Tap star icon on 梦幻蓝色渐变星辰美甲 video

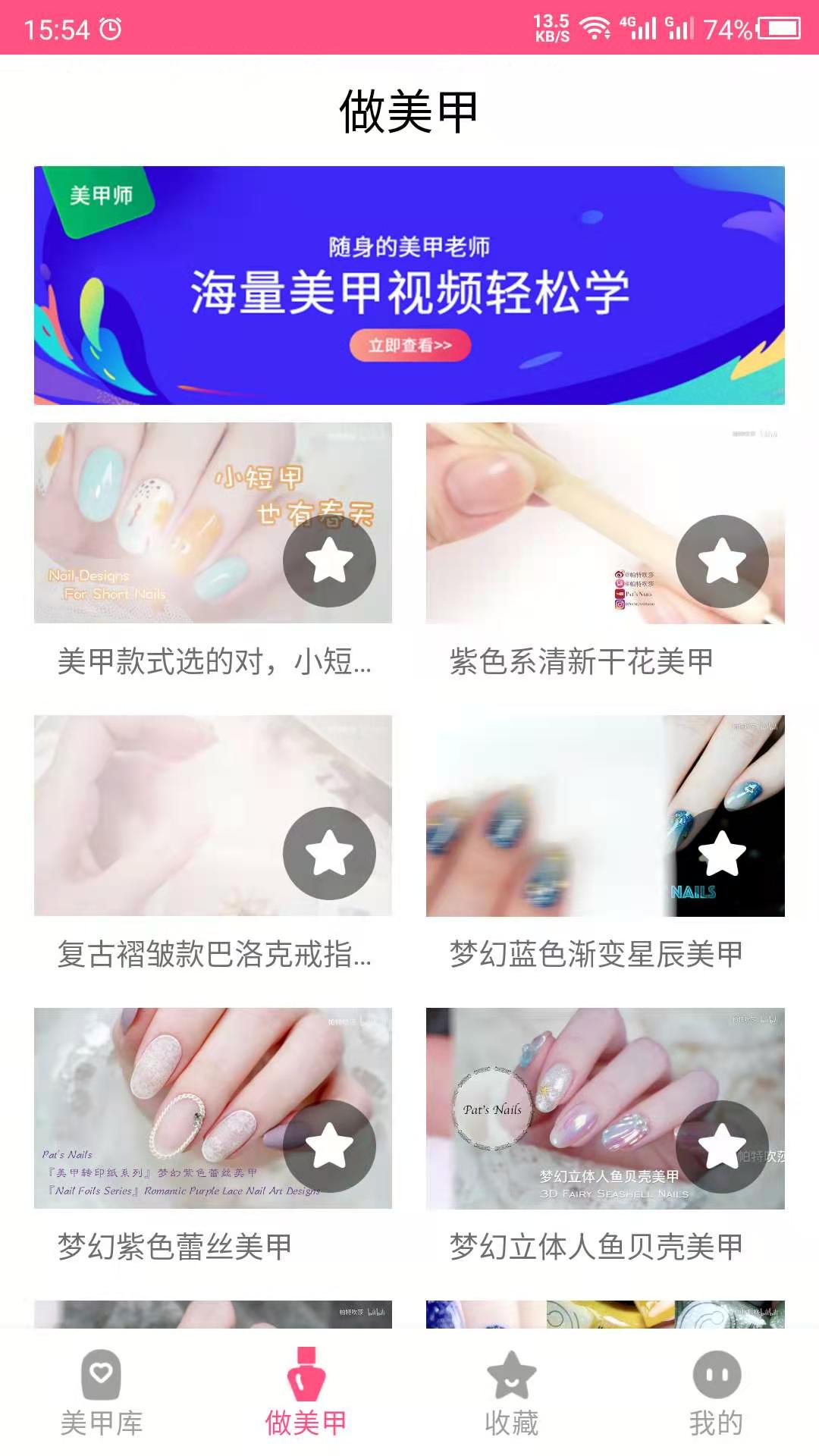(720, 852)
